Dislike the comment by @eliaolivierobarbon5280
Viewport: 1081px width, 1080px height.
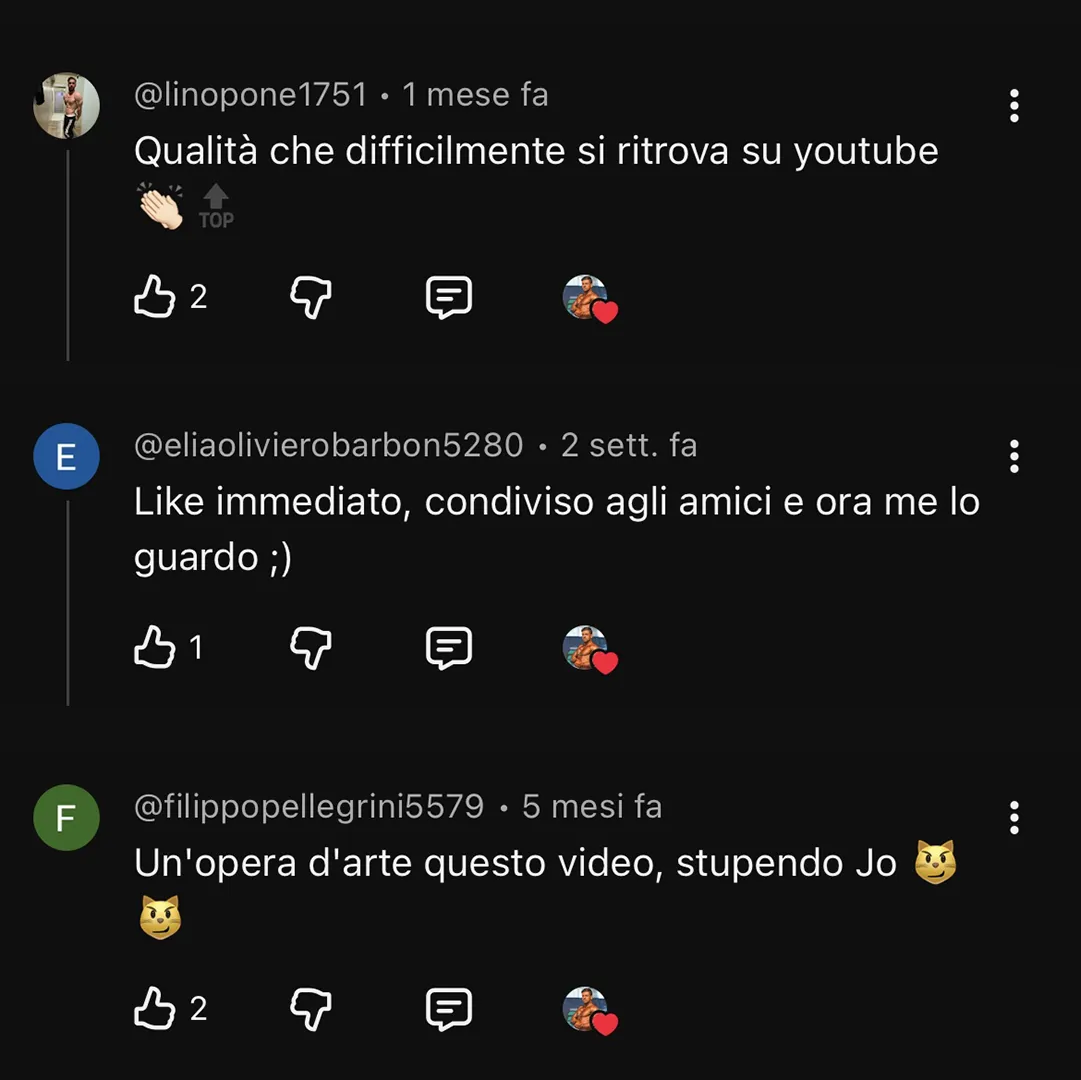[x=310, y=648]
